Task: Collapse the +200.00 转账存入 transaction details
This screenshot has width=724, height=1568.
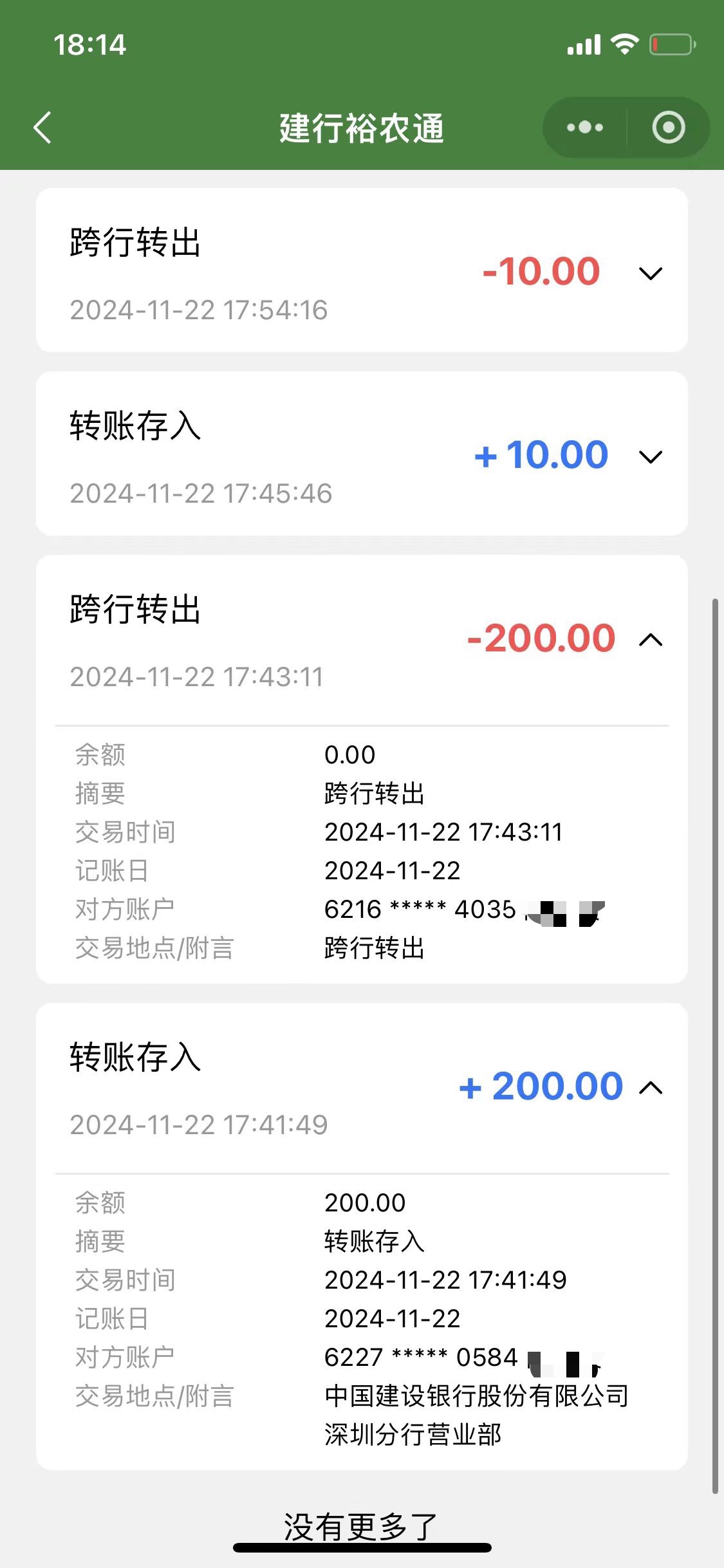Action: point(651,1088)
